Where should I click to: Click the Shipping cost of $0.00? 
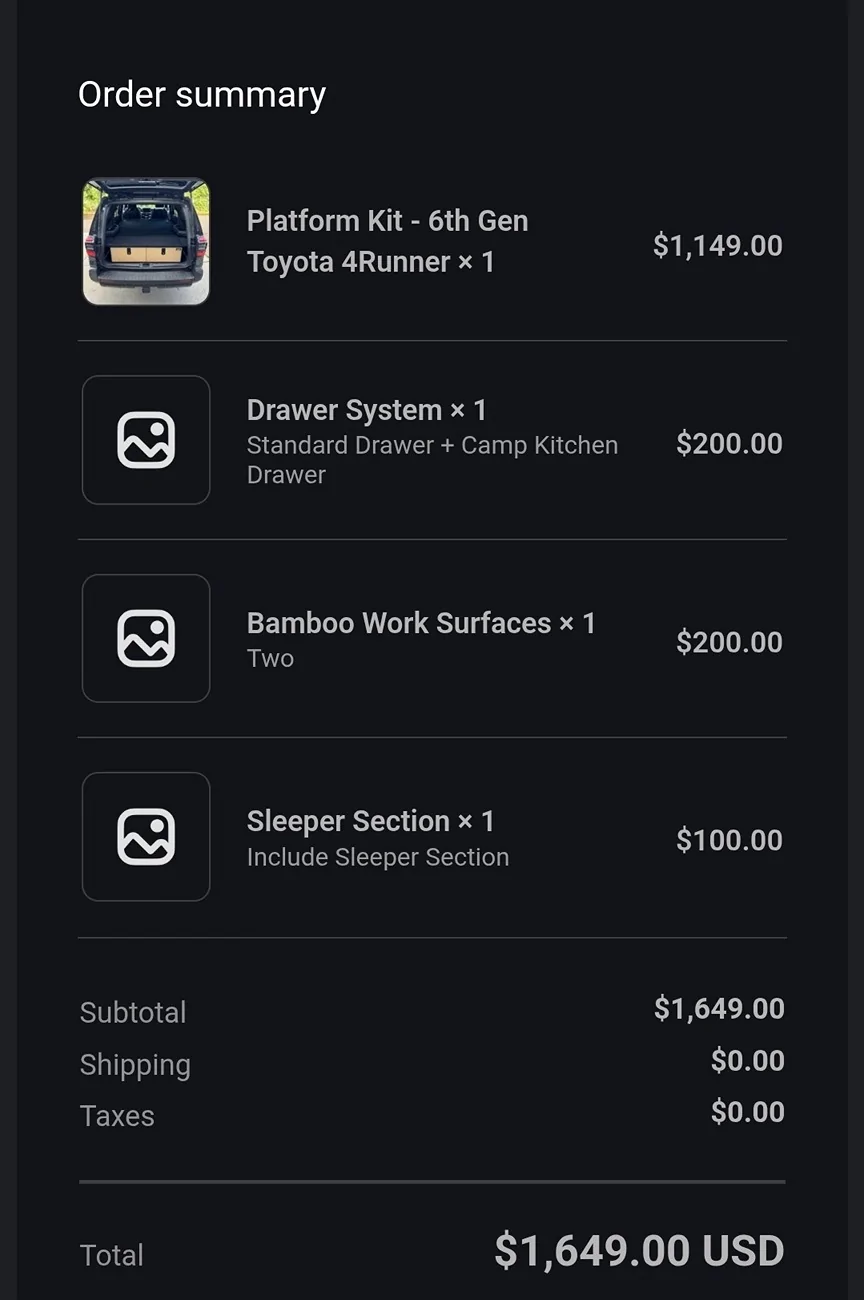coord(748,1060)
